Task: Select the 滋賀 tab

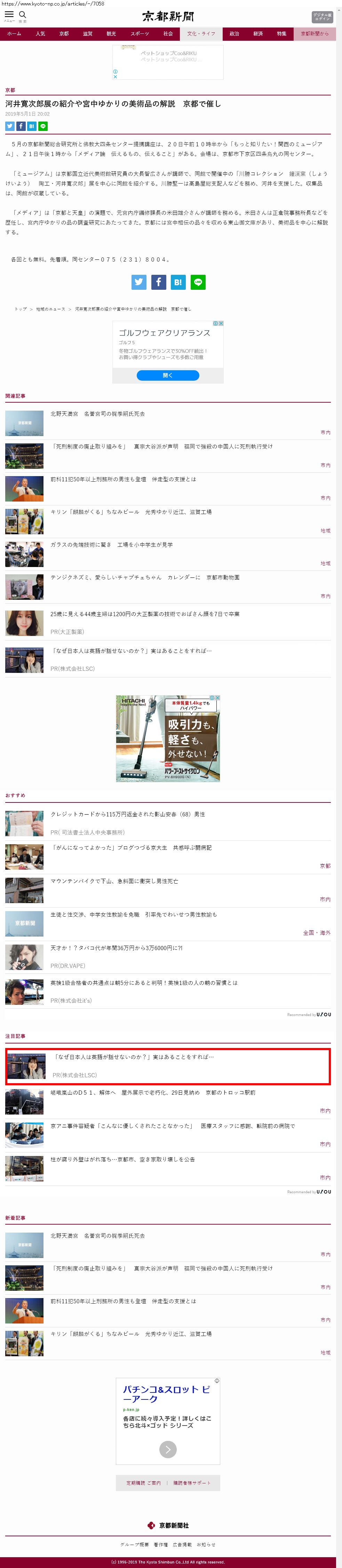Action: coord(88,34)
